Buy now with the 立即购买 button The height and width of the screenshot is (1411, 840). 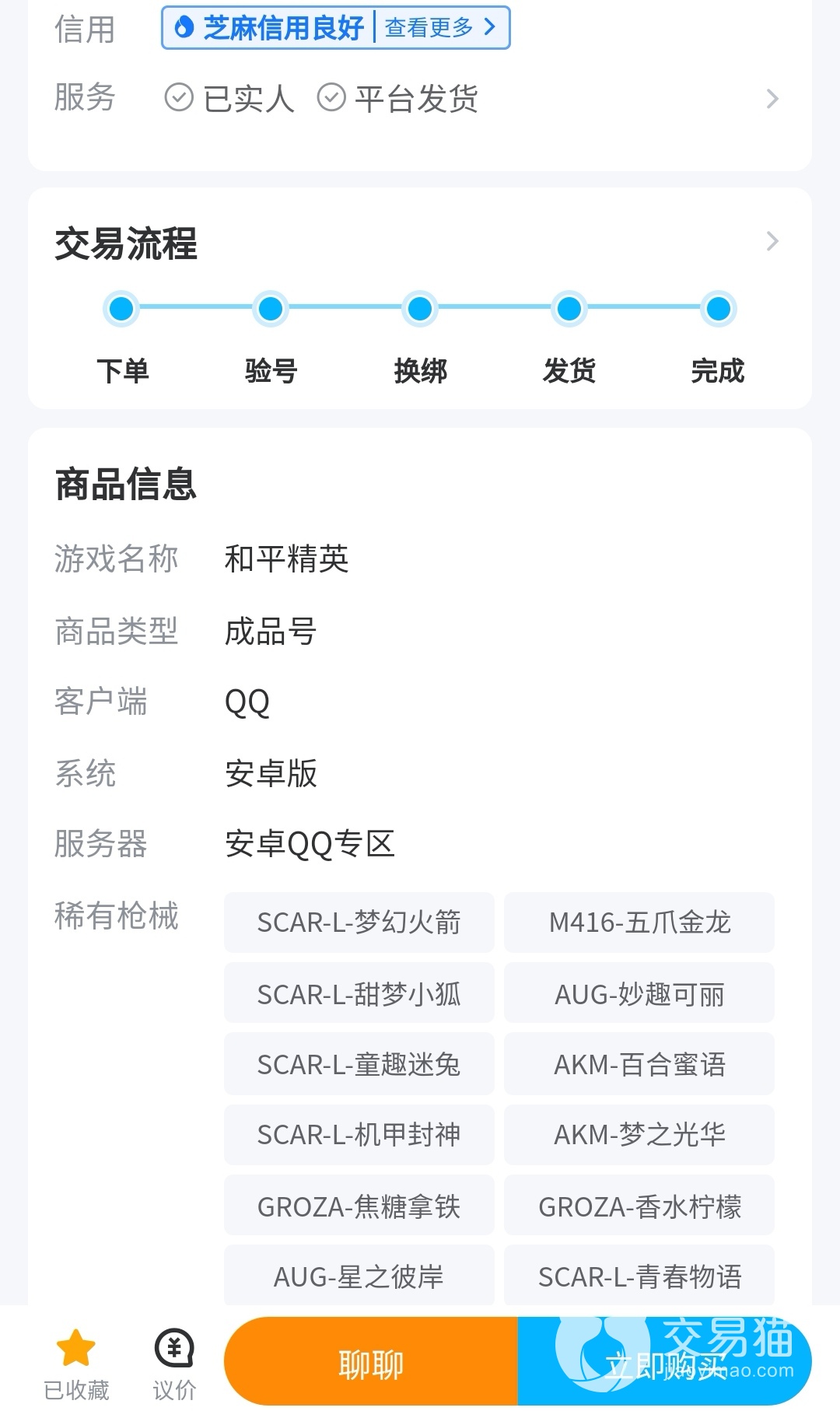point(665,1363)
